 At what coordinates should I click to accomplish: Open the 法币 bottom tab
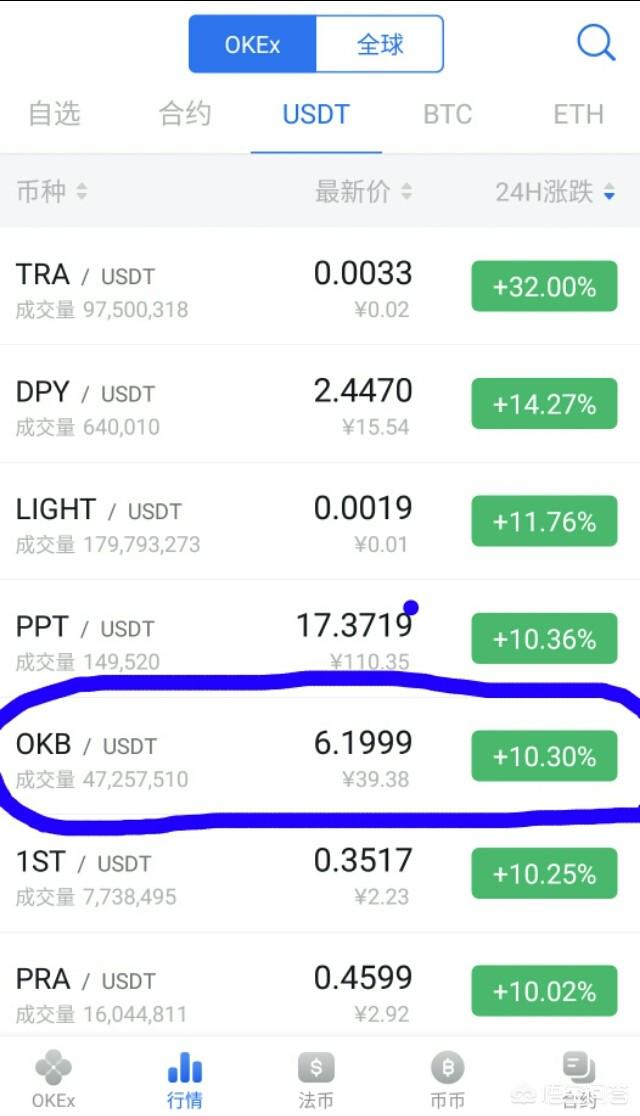click(316, 1080)
